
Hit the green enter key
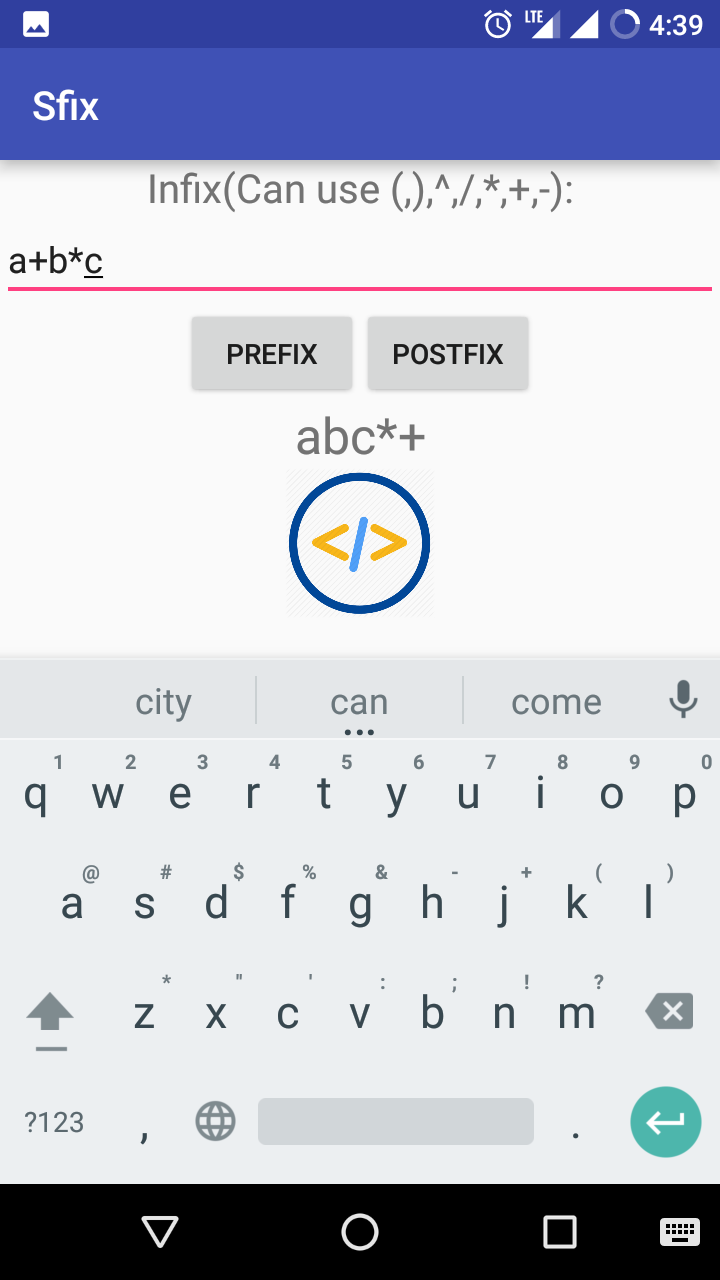pos(665,1122)
